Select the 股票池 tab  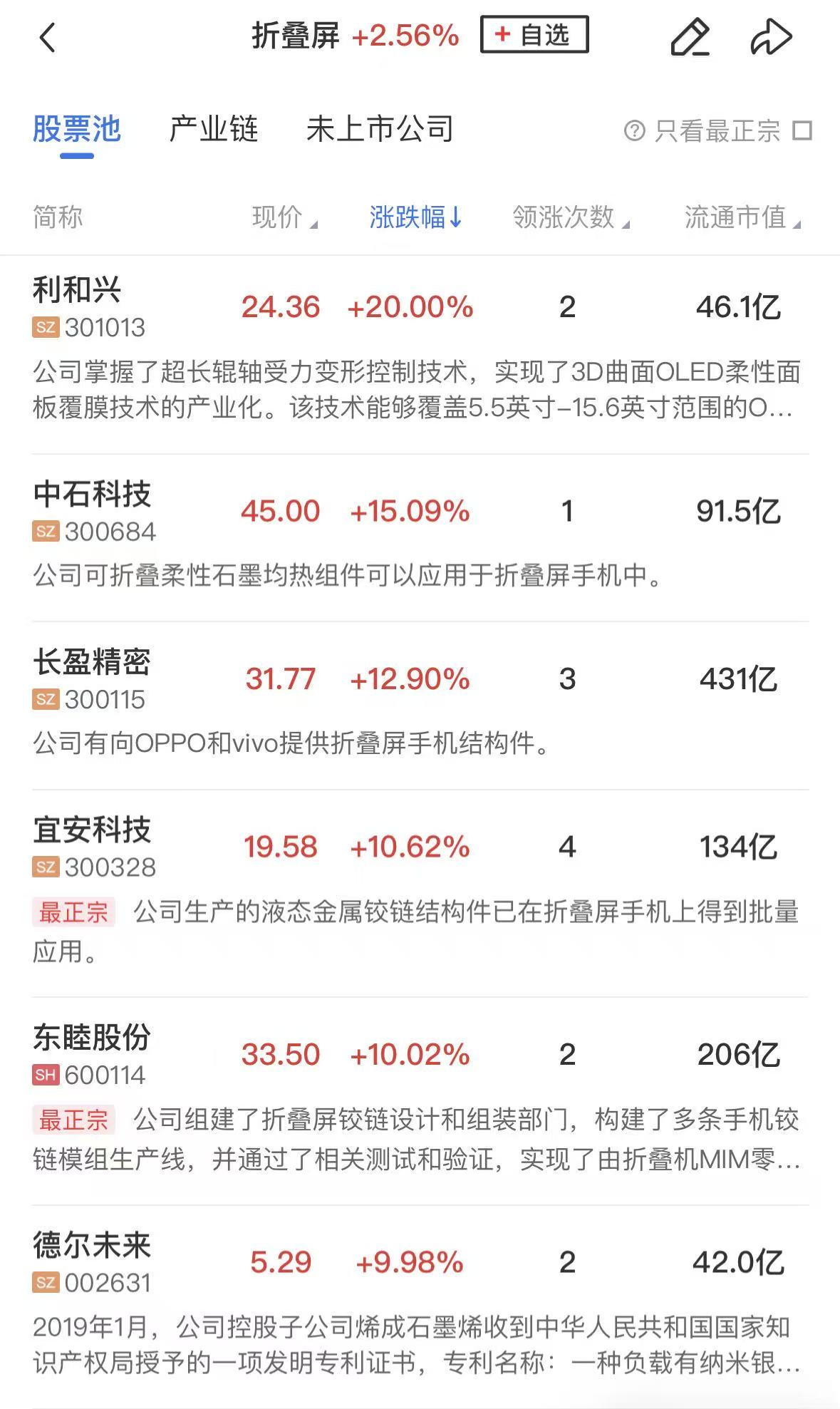(77, 129)
